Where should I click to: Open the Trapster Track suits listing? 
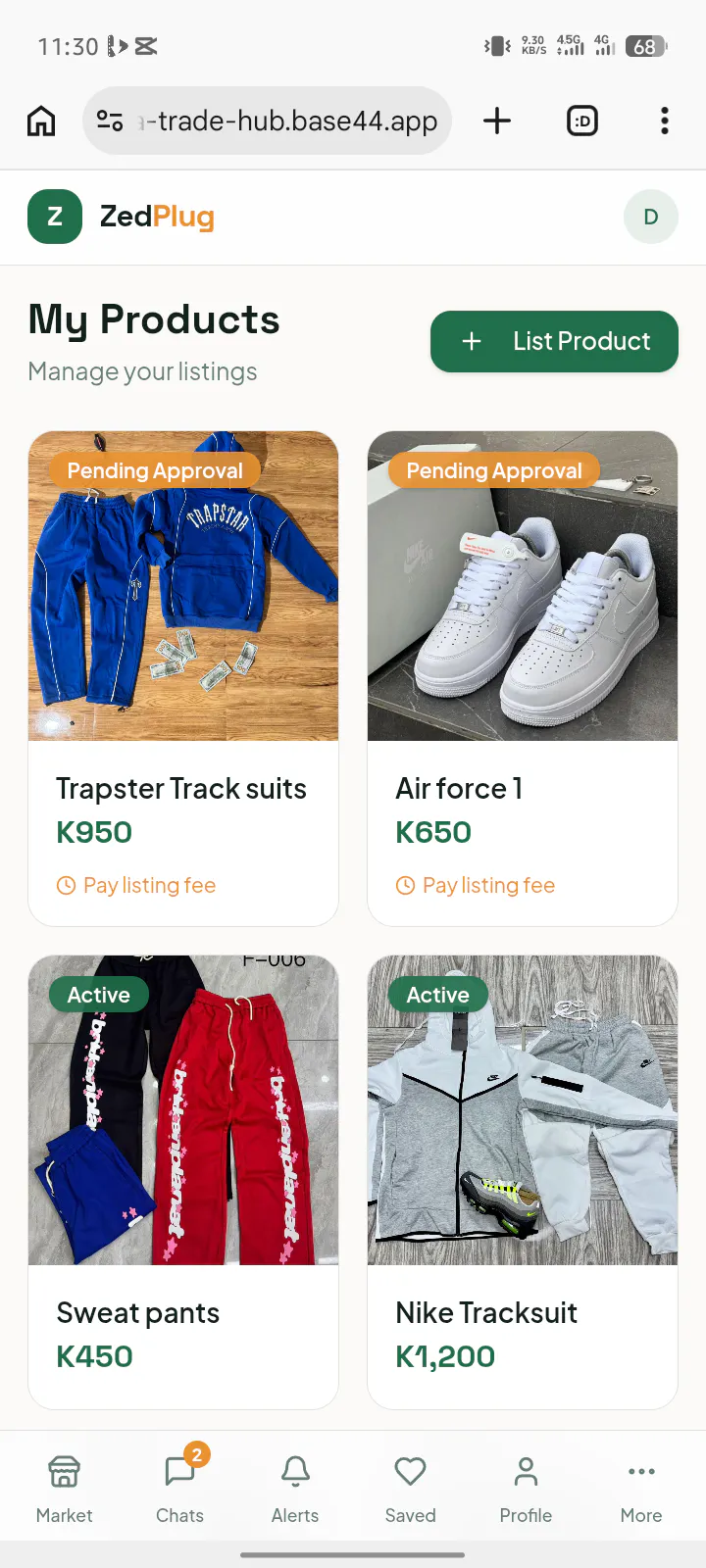coord(183,678)
